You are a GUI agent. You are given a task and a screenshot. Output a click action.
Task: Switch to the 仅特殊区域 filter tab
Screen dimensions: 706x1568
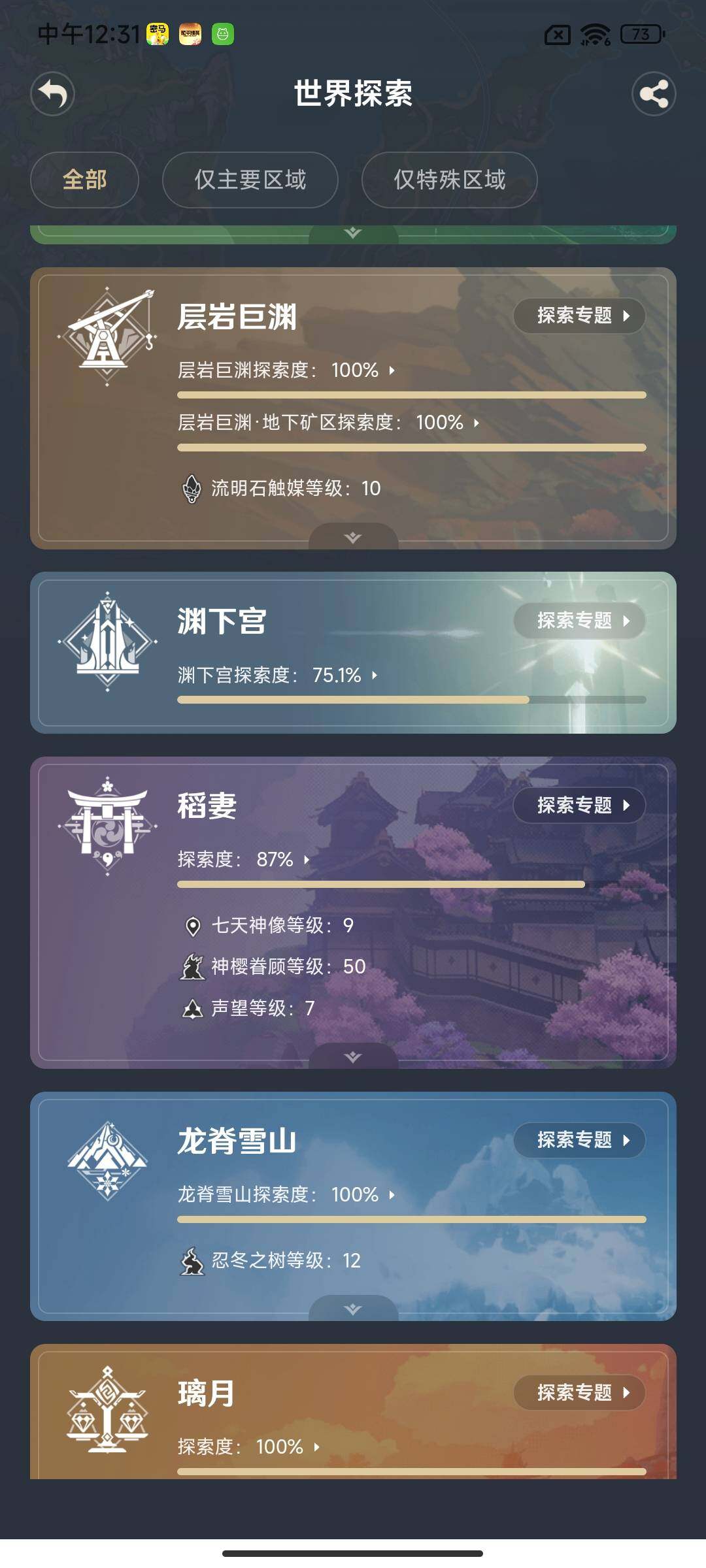pos(449,180)
